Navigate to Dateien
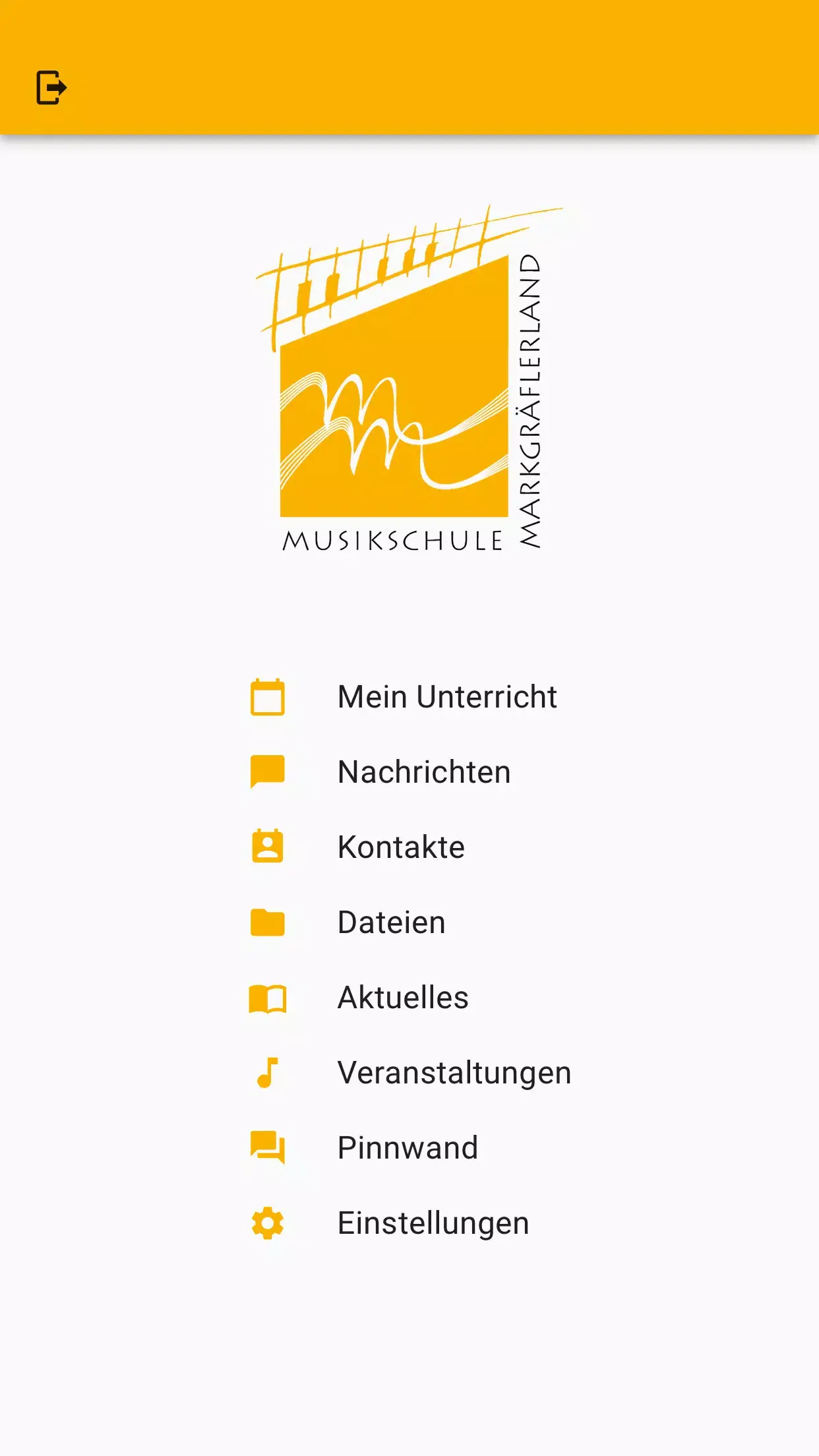The height and width of the screenshot is (1456, 819). coord(392,921)
